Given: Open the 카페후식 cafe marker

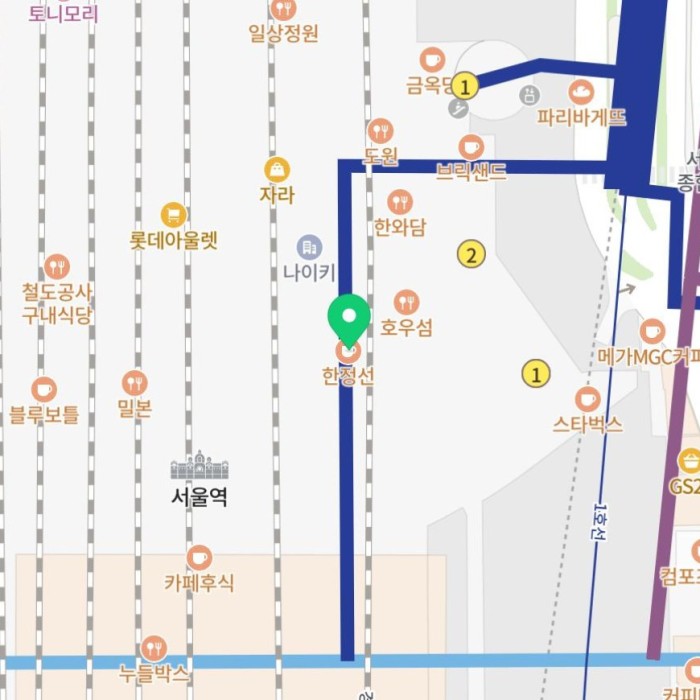Looking at the screenshot, I should coord(199,557).
